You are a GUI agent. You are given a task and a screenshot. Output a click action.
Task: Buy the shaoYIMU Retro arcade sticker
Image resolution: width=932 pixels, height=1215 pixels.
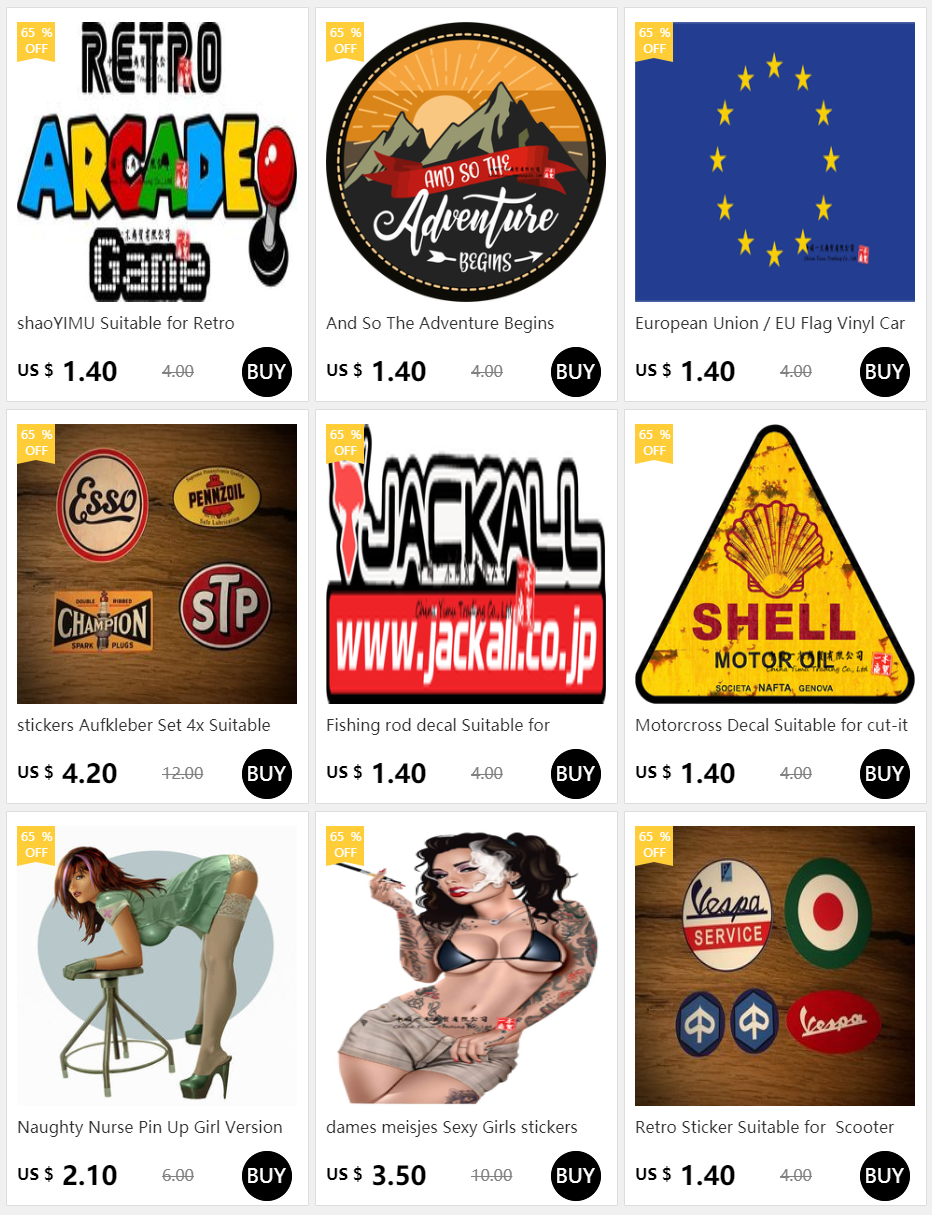point(266,372)
